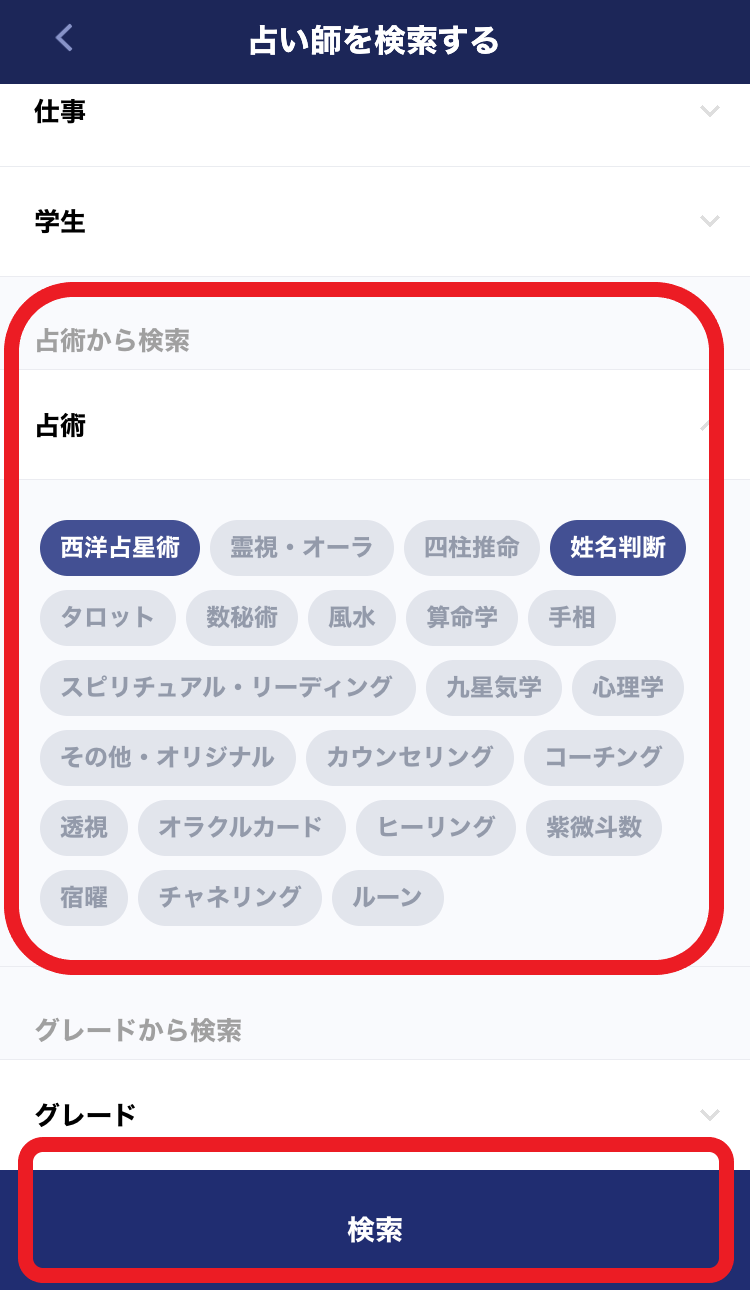Go back using the top-left arrow
The image size is (750, 1290).
(x=65, y=39)
